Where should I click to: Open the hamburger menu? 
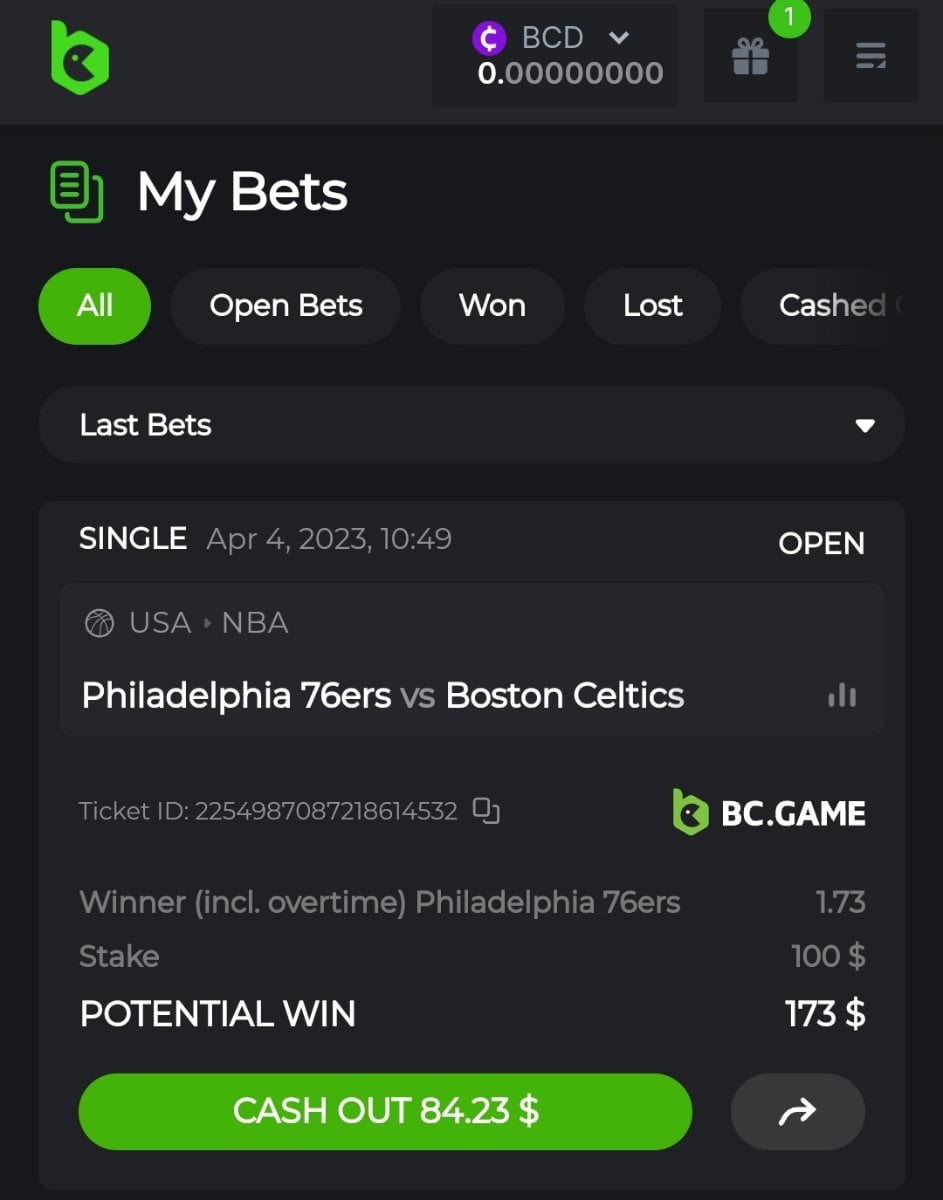[870, 57]
